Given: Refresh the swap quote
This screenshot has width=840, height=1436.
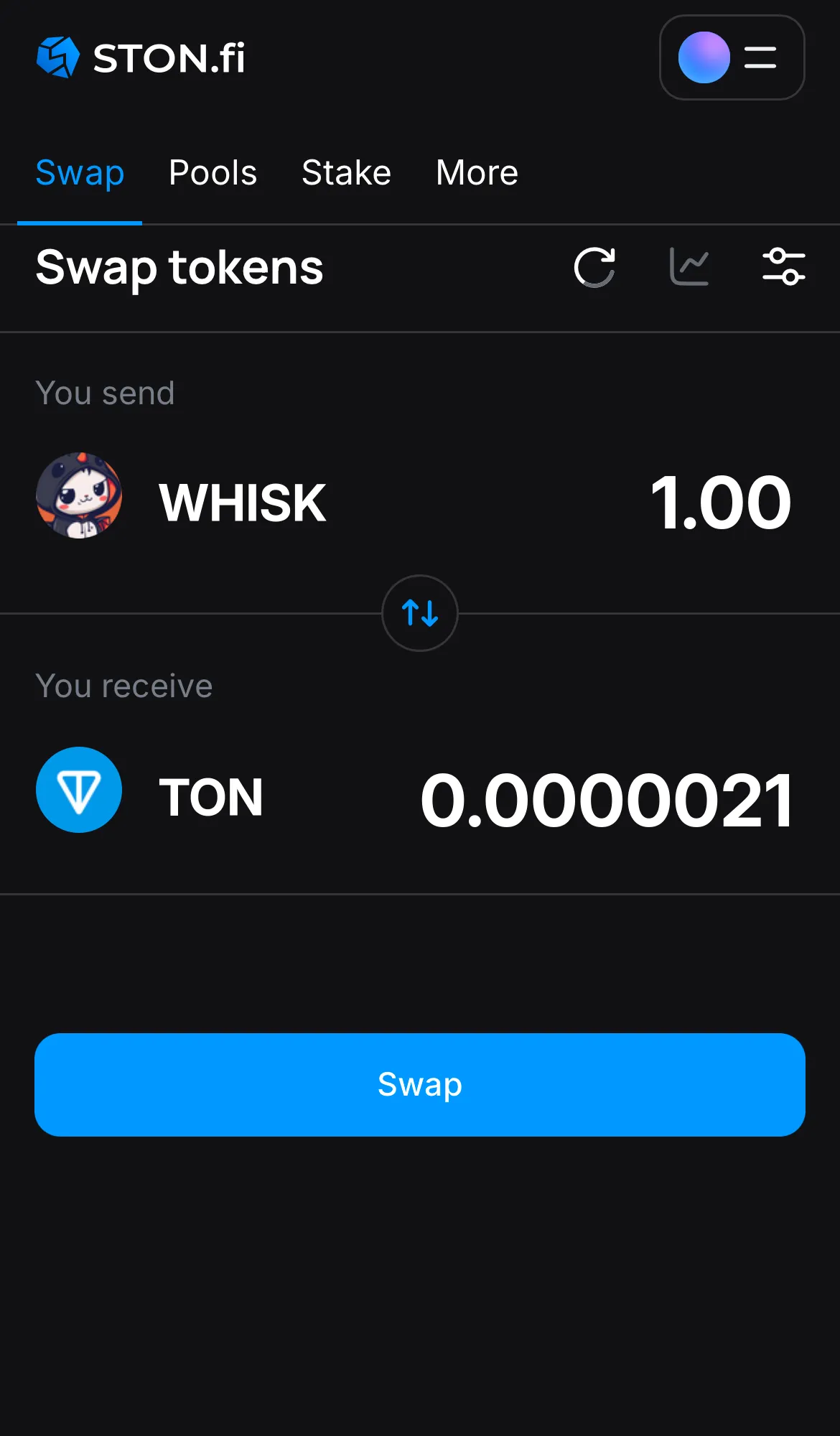Looking at the screenshot, I should (594, 267).
